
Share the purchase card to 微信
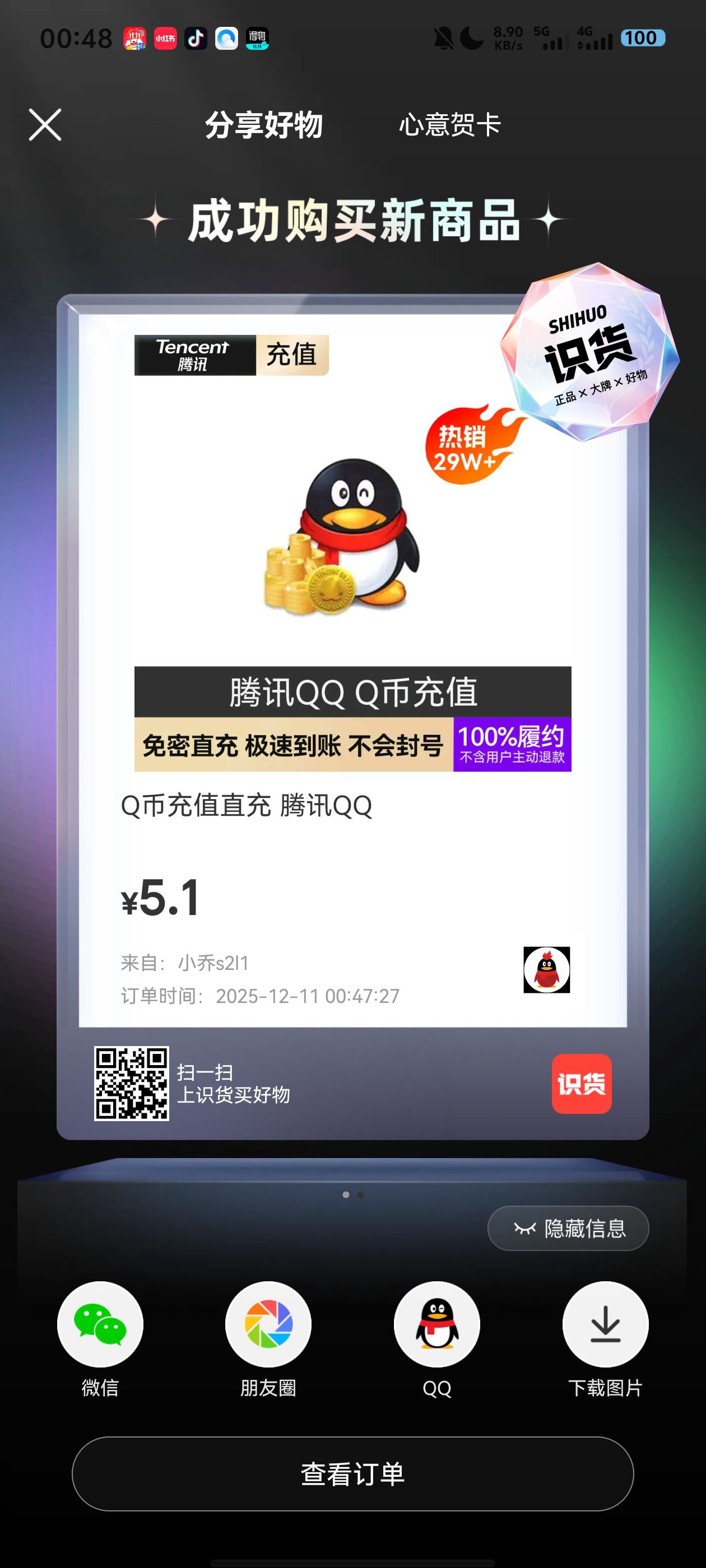click(100, 1324)
